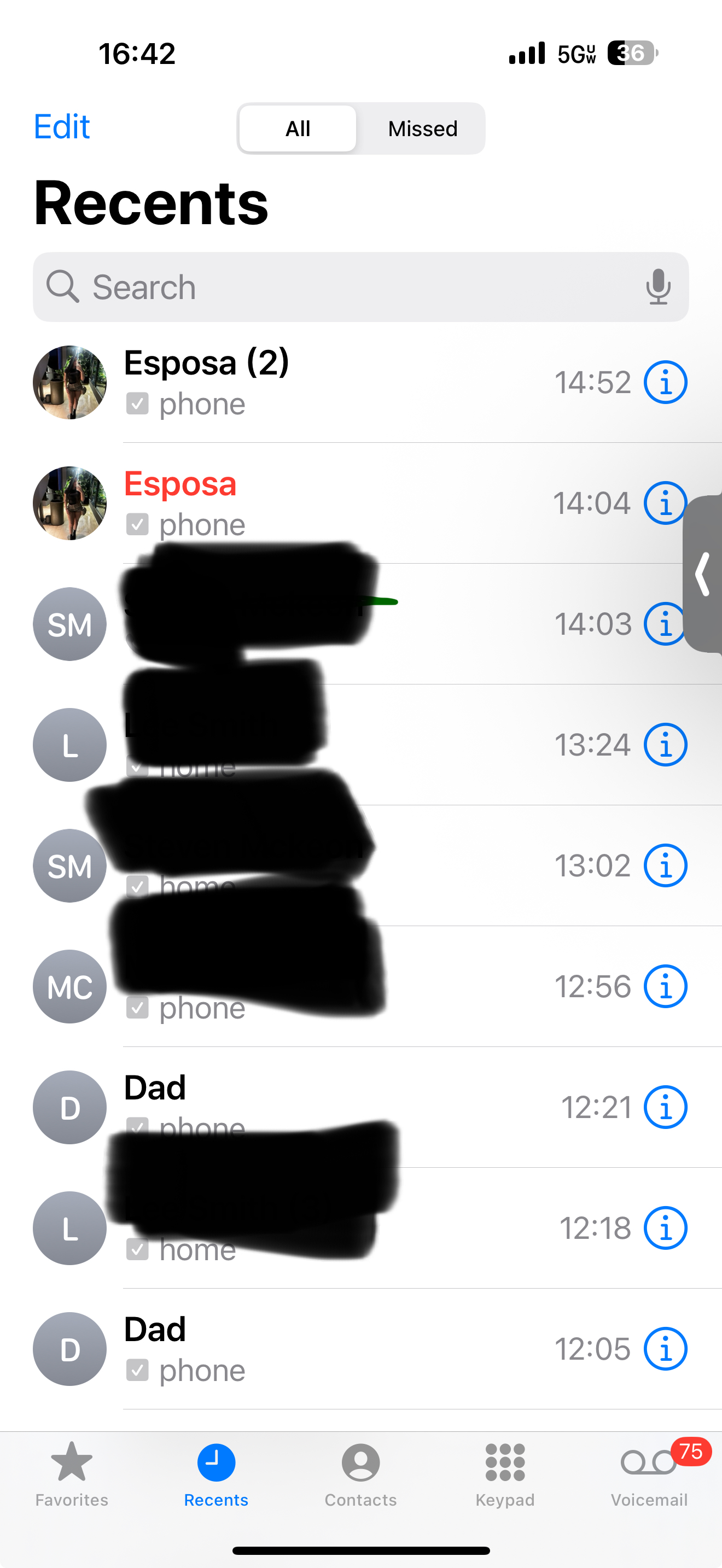
Task: Open info for Dad's 12:05 call
Action: click(x=665, y=1348)
